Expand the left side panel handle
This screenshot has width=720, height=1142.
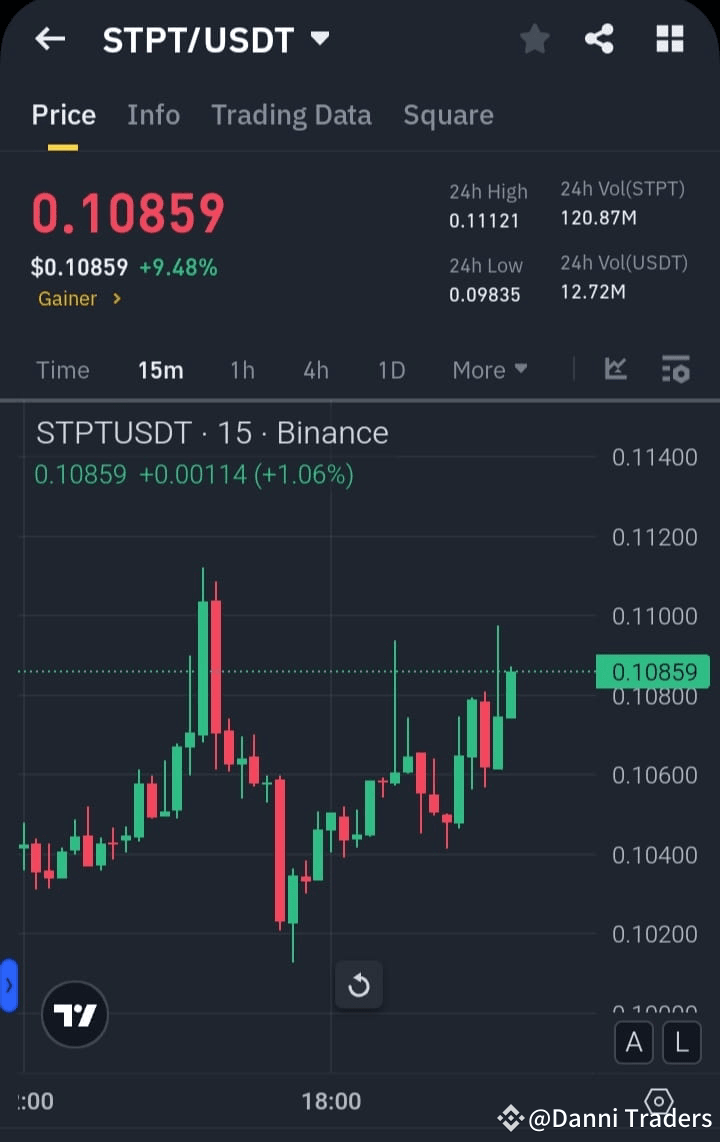9,985
